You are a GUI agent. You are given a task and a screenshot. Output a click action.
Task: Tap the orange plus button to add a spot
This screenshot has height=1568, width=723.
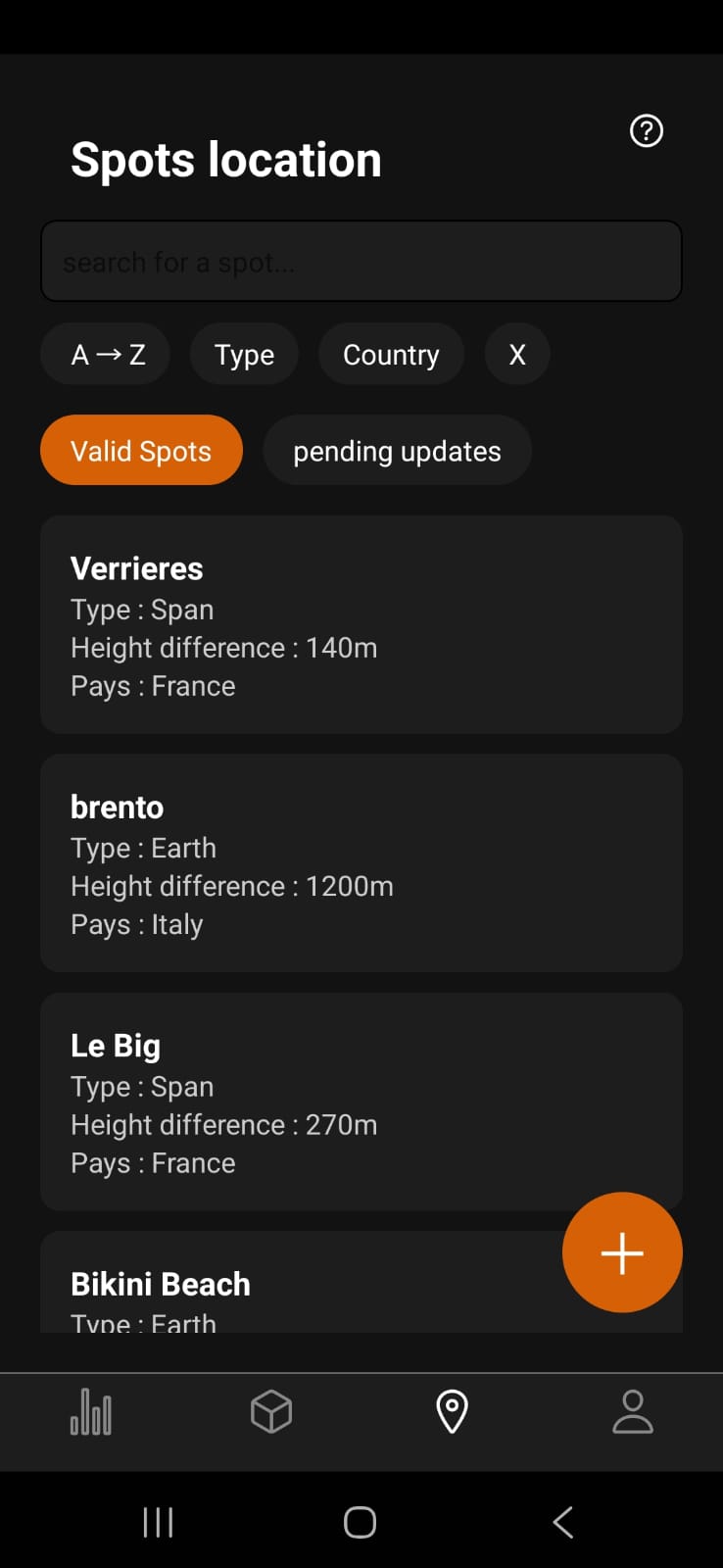coord(622,1252)
